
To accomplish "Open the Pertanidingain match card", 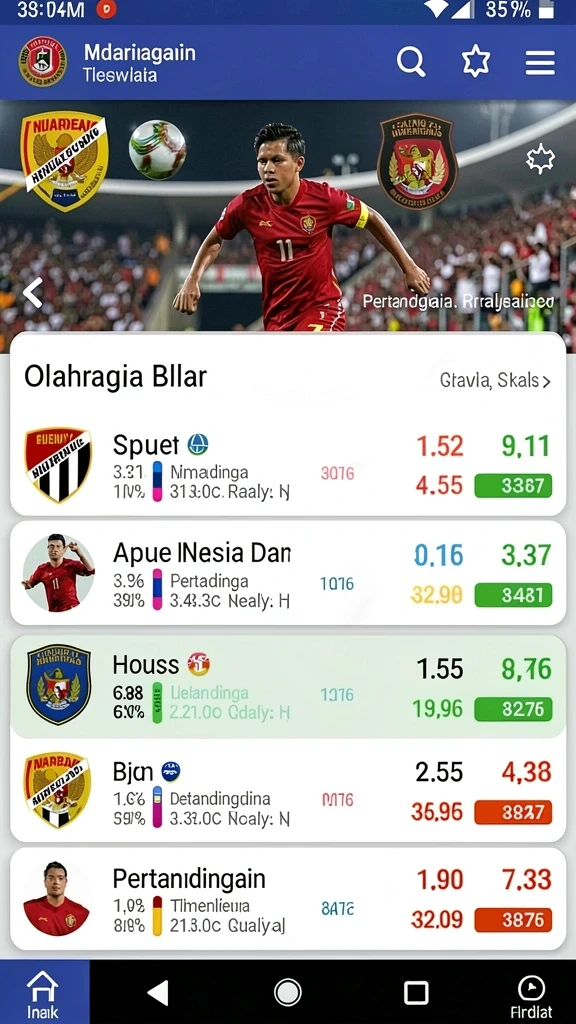I will [x=288, y=899].
